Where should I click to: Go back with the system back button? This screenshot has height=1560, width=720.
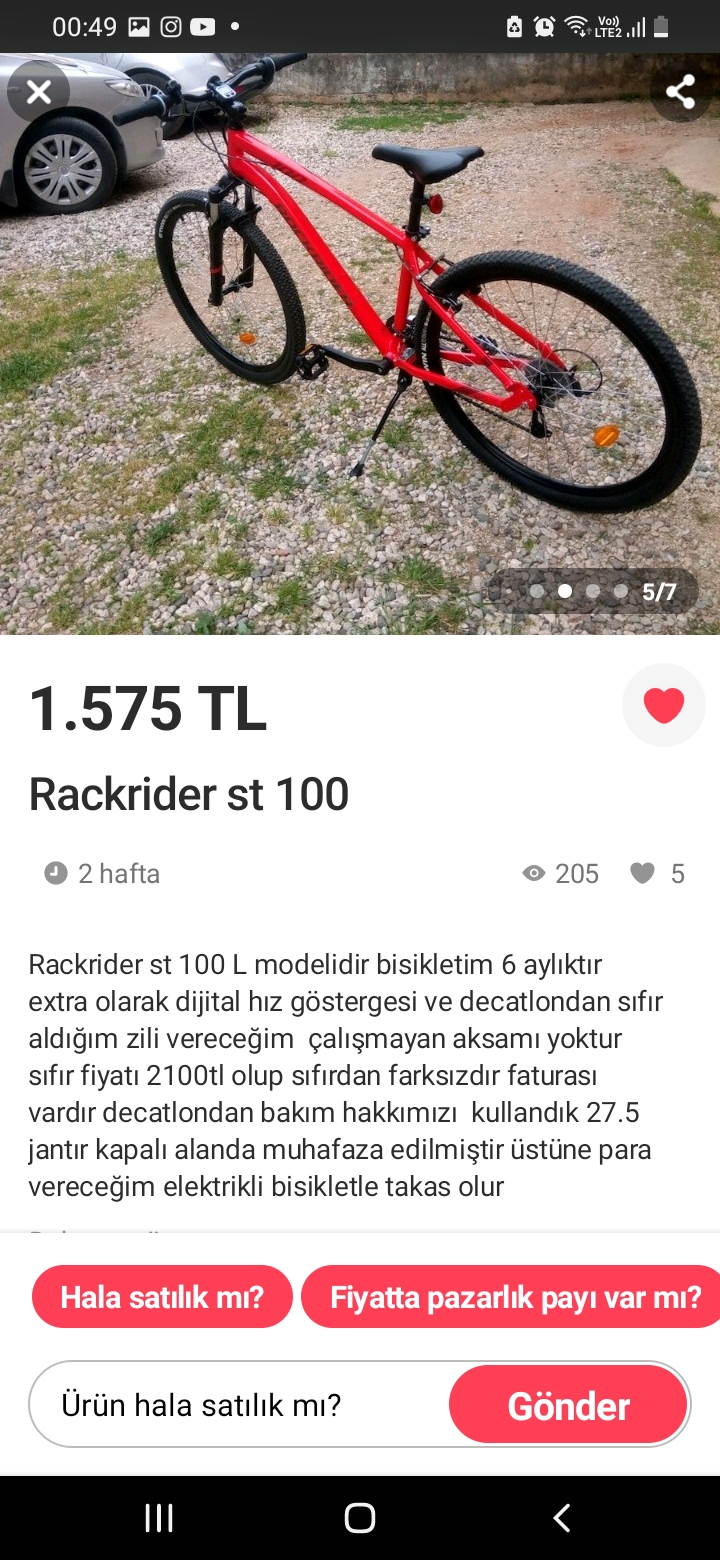point(562,1518)
